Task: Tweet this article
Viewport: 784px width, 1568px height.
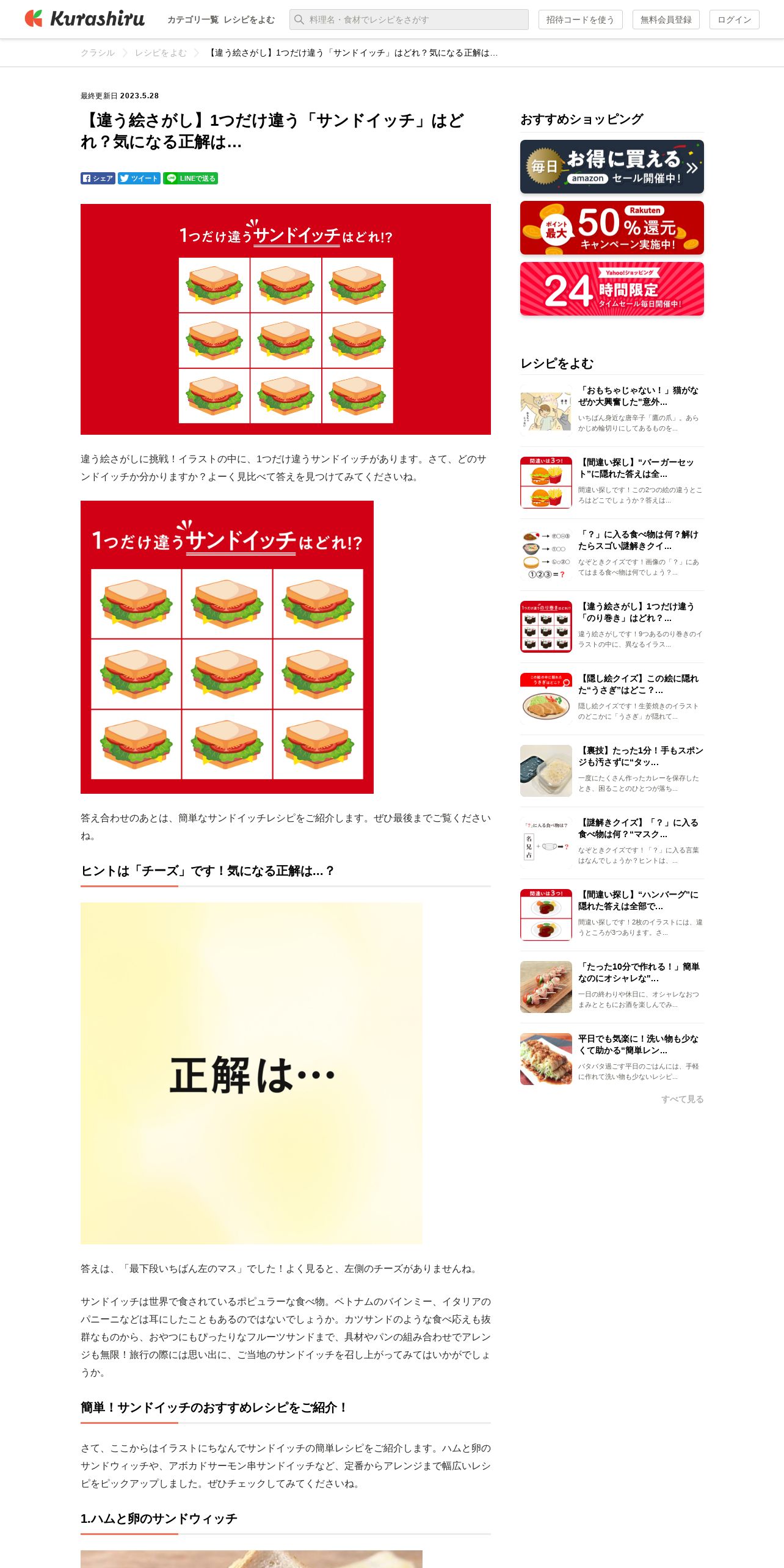Action: click(x=139, y=178)
